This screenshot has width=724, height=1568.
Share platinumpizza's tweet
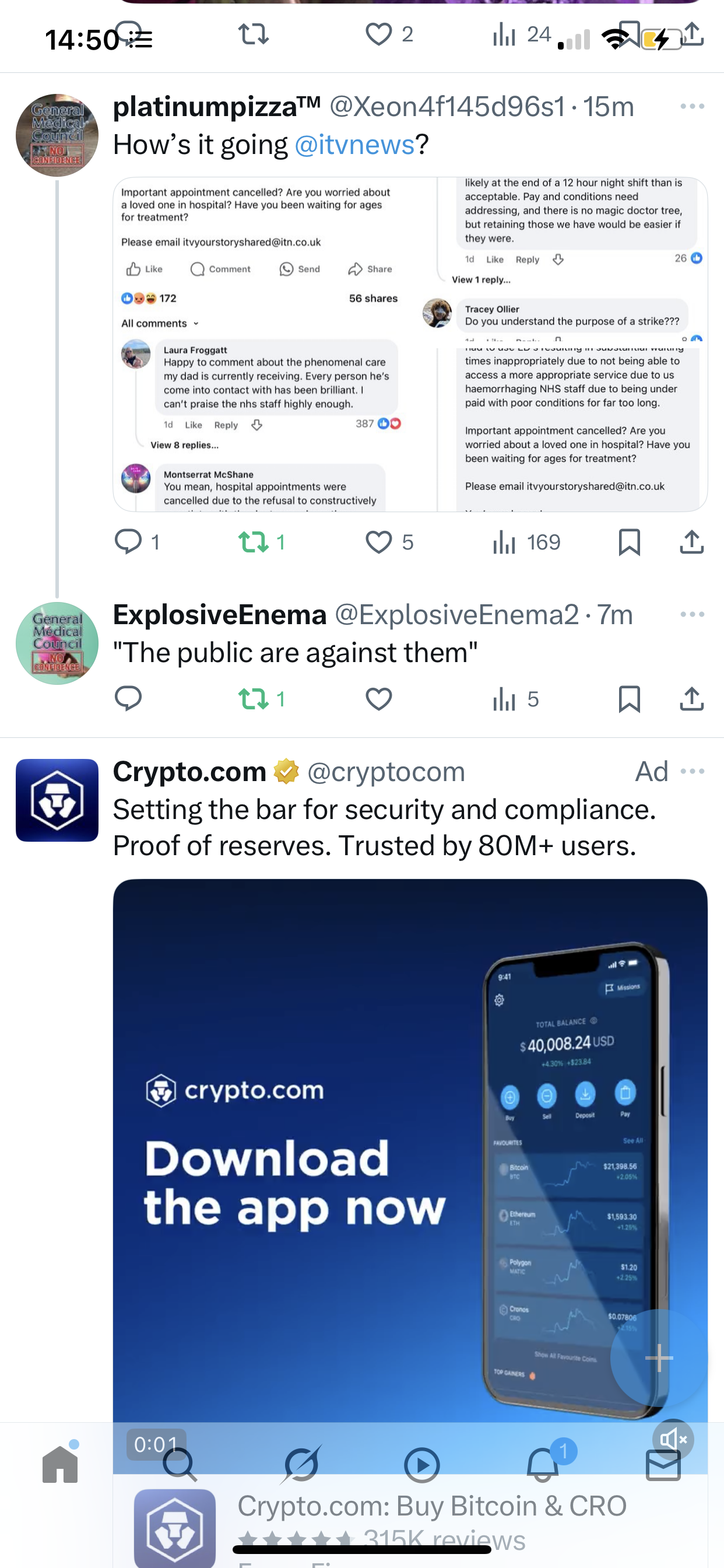(x=692, y=542)
